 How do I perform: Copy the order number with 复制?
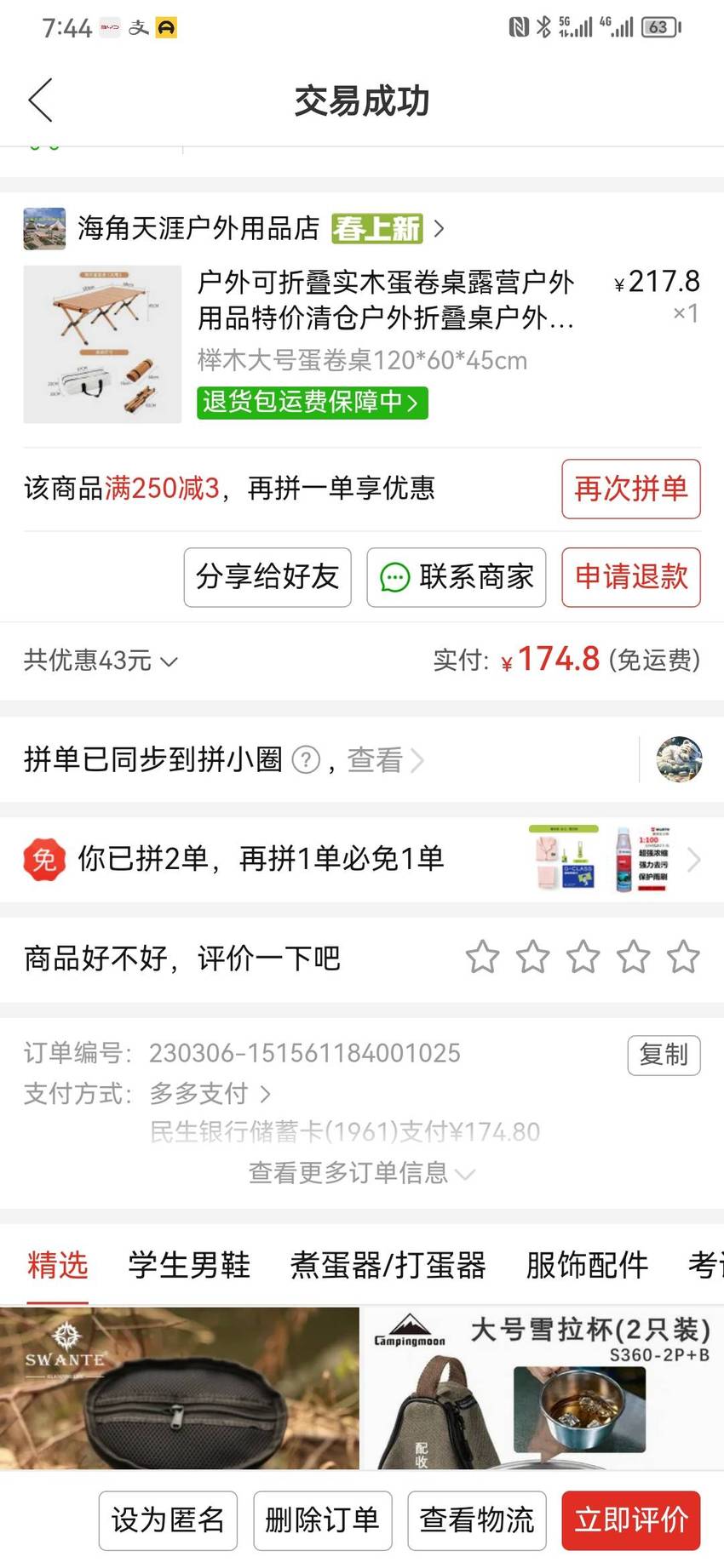point(664,1055)
